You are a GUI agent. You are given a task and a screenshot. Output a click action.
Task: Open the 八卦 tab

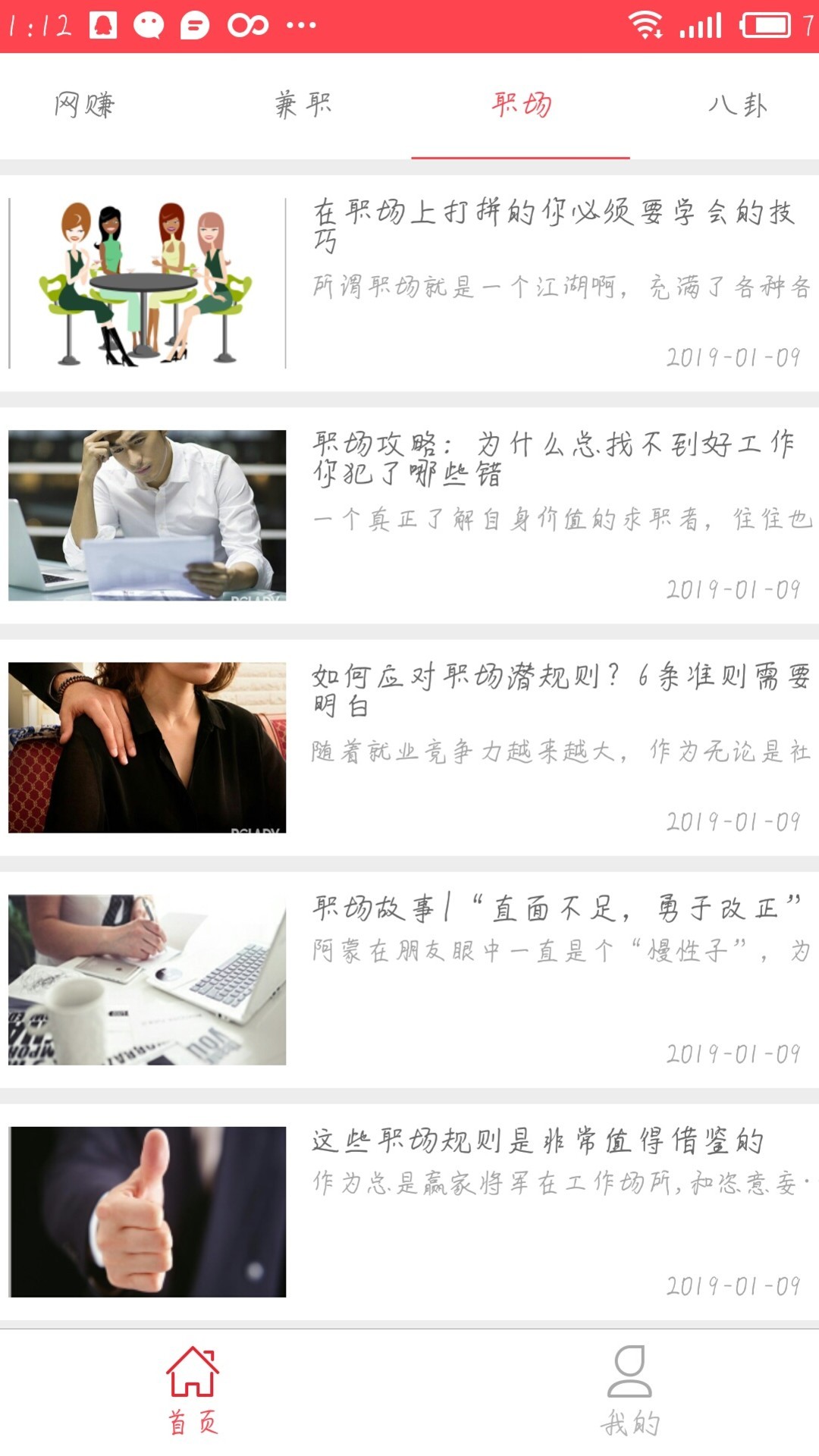click(738, 105)
